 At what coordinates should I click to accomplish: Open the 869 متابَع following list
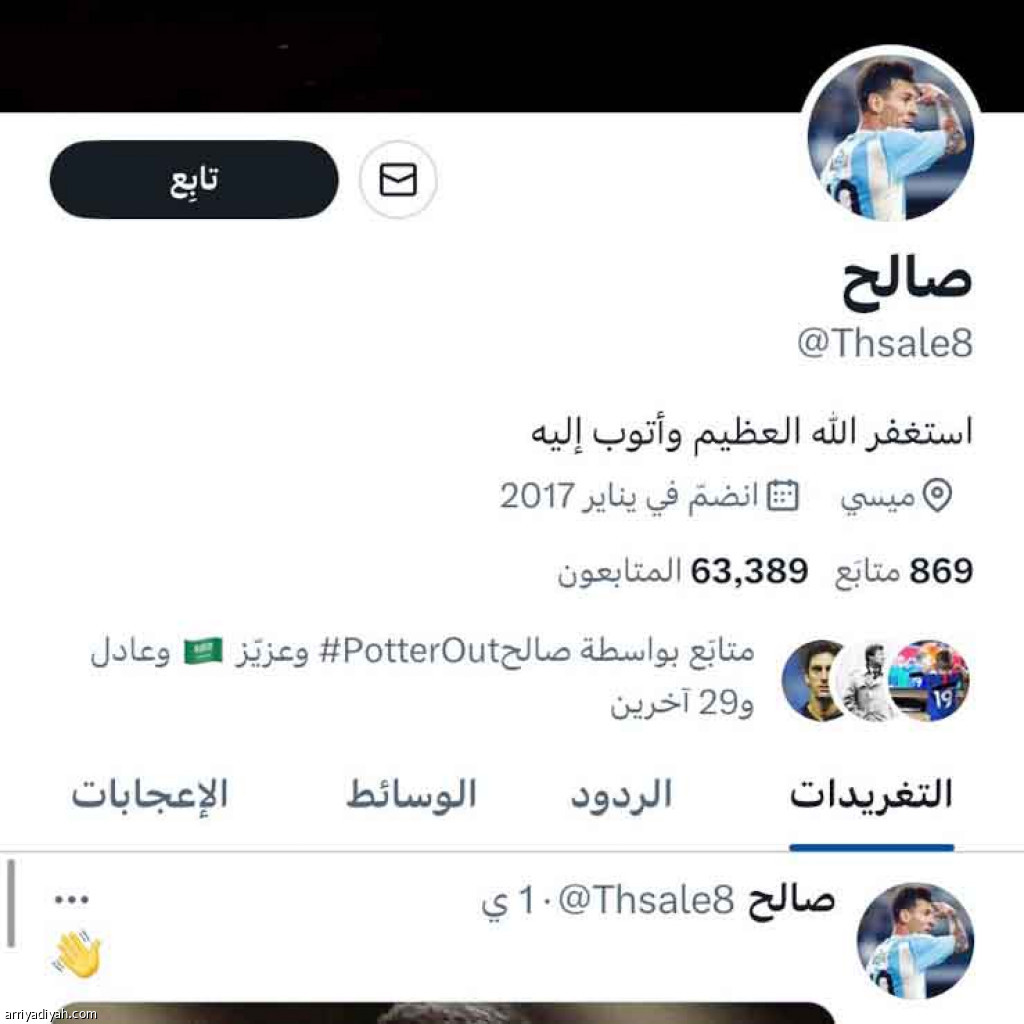904,571
